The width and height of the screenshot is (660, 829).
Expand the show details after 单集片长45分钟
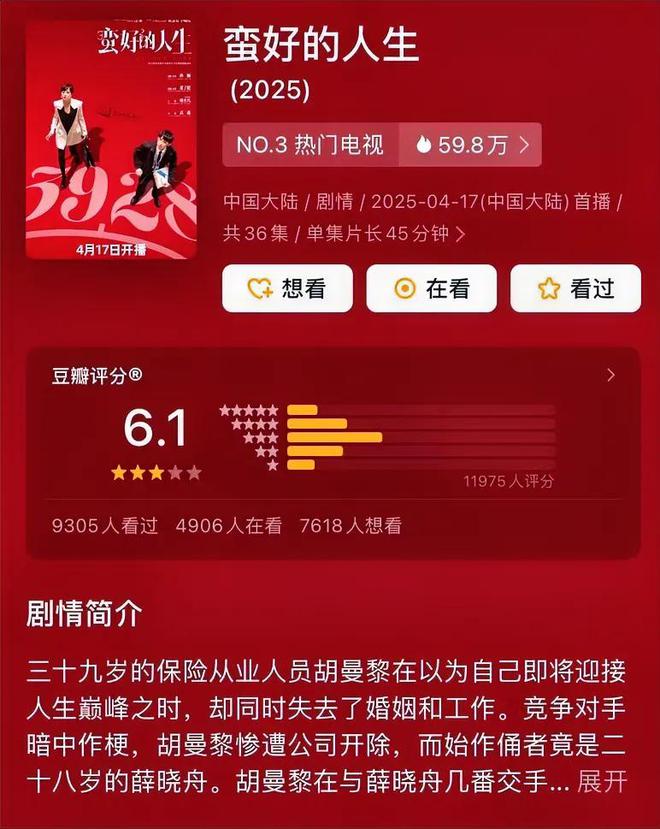pos(460,235)
